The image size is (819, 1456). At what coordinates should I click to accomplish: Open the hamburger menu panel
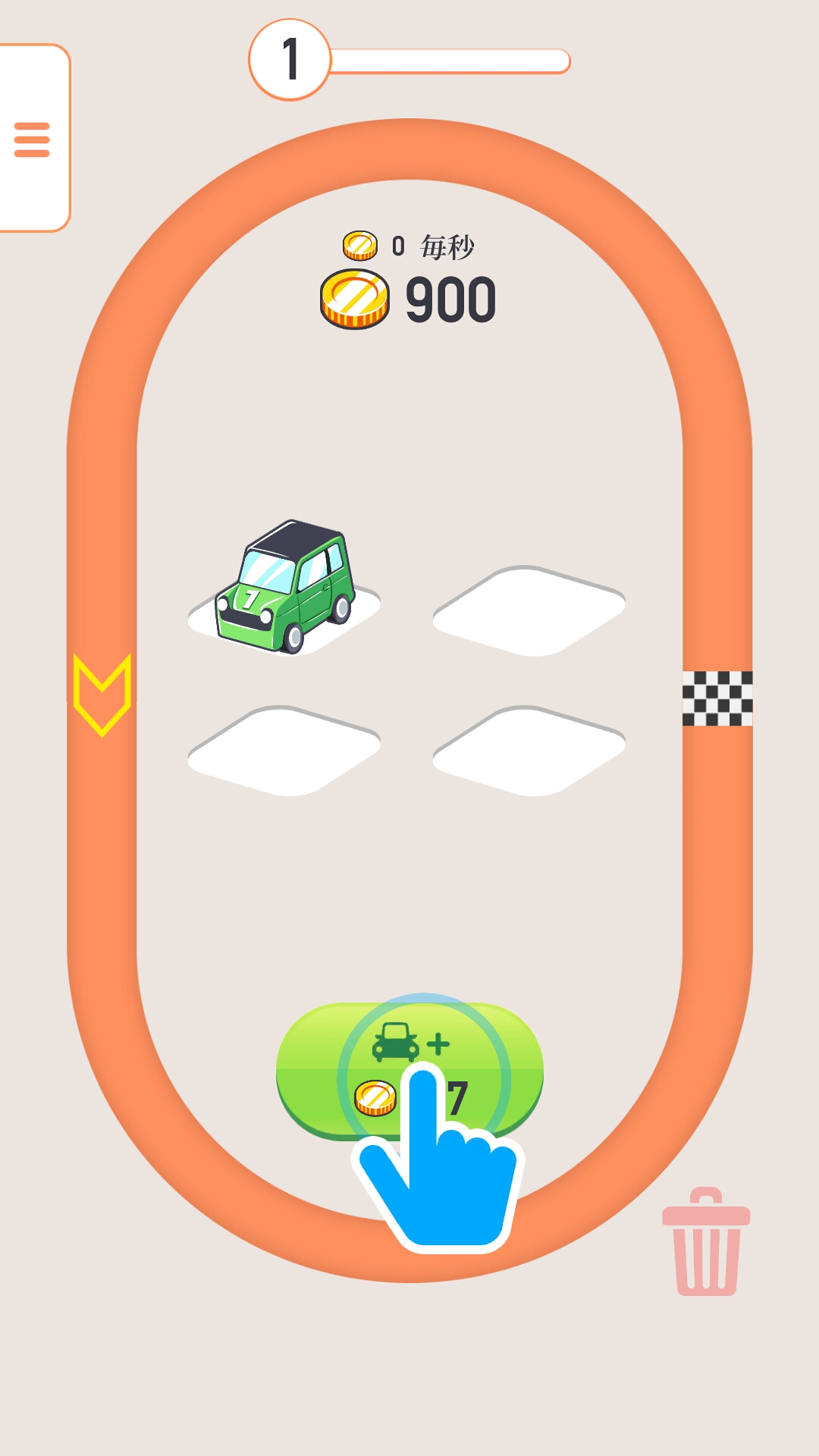point(32,140)
